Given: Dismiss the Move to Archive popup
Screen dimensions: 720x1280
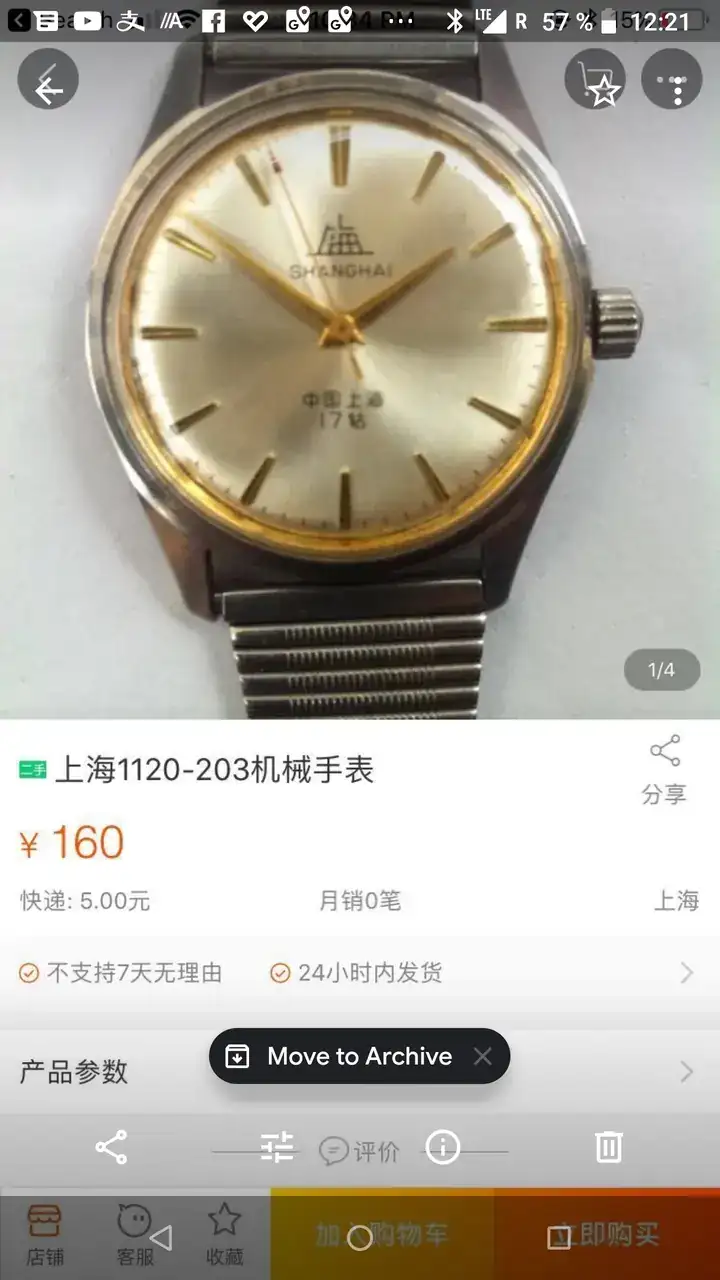Looking at the screenshot, I should point(483,1056).
